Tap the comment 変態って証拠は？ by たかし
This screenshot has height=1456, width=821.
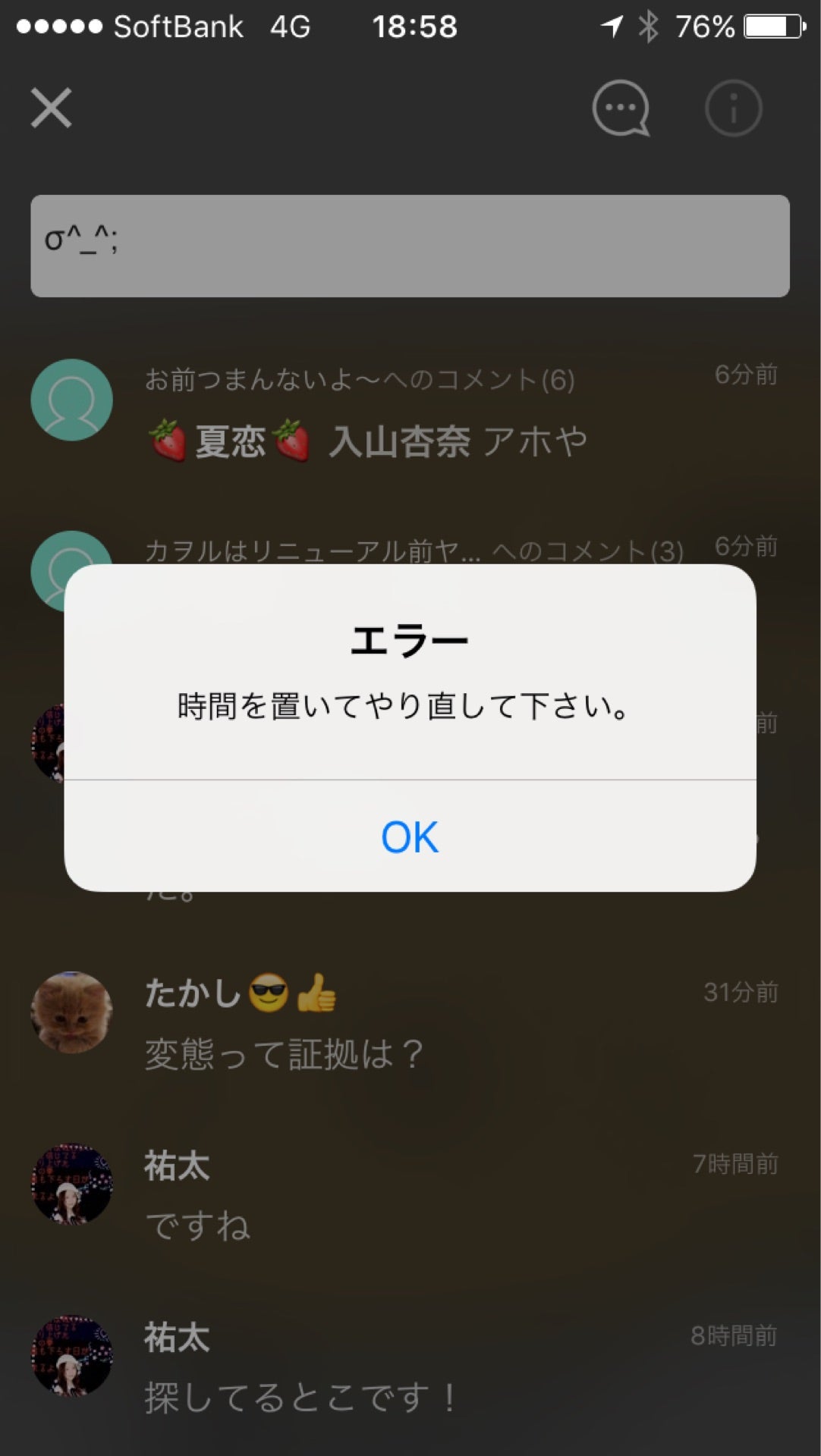coord(283,1052)
